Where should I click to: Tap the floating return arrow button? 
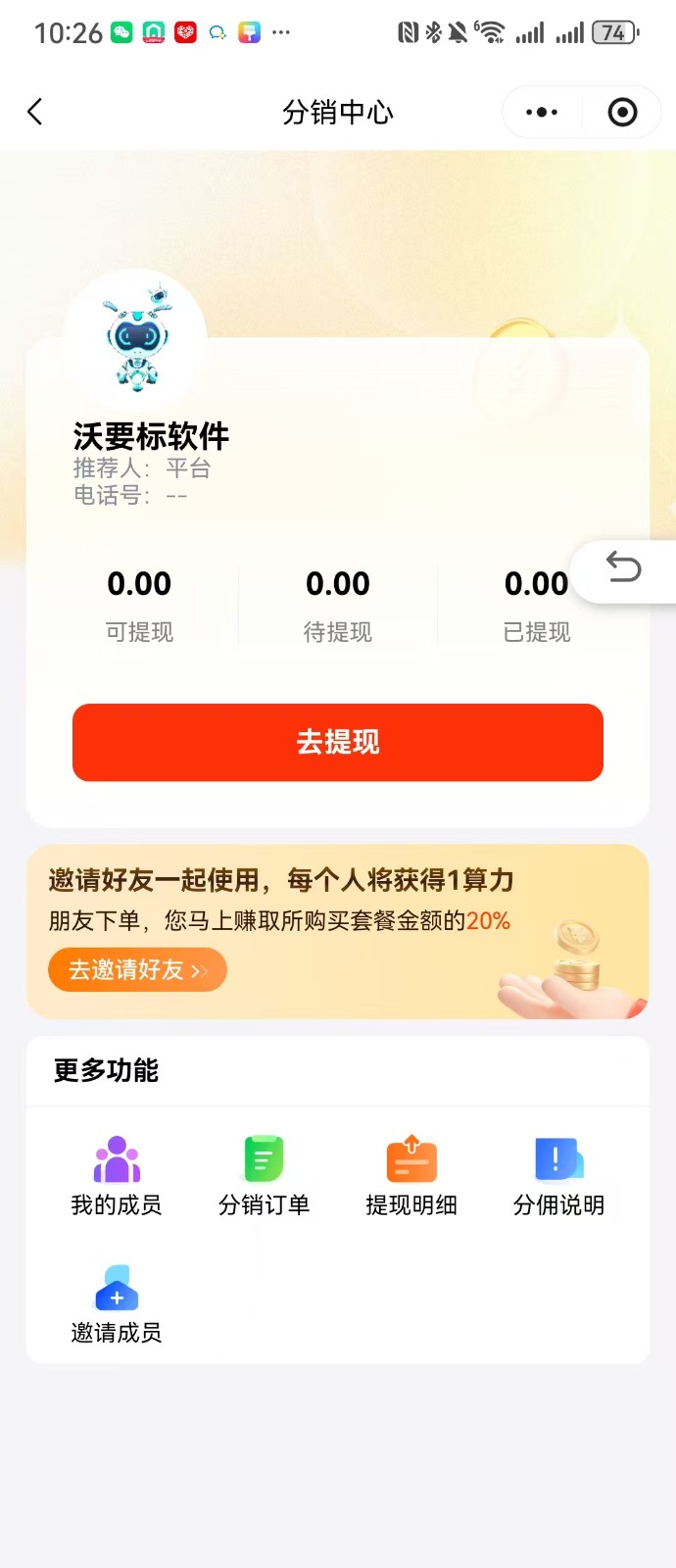coord(623,567)
